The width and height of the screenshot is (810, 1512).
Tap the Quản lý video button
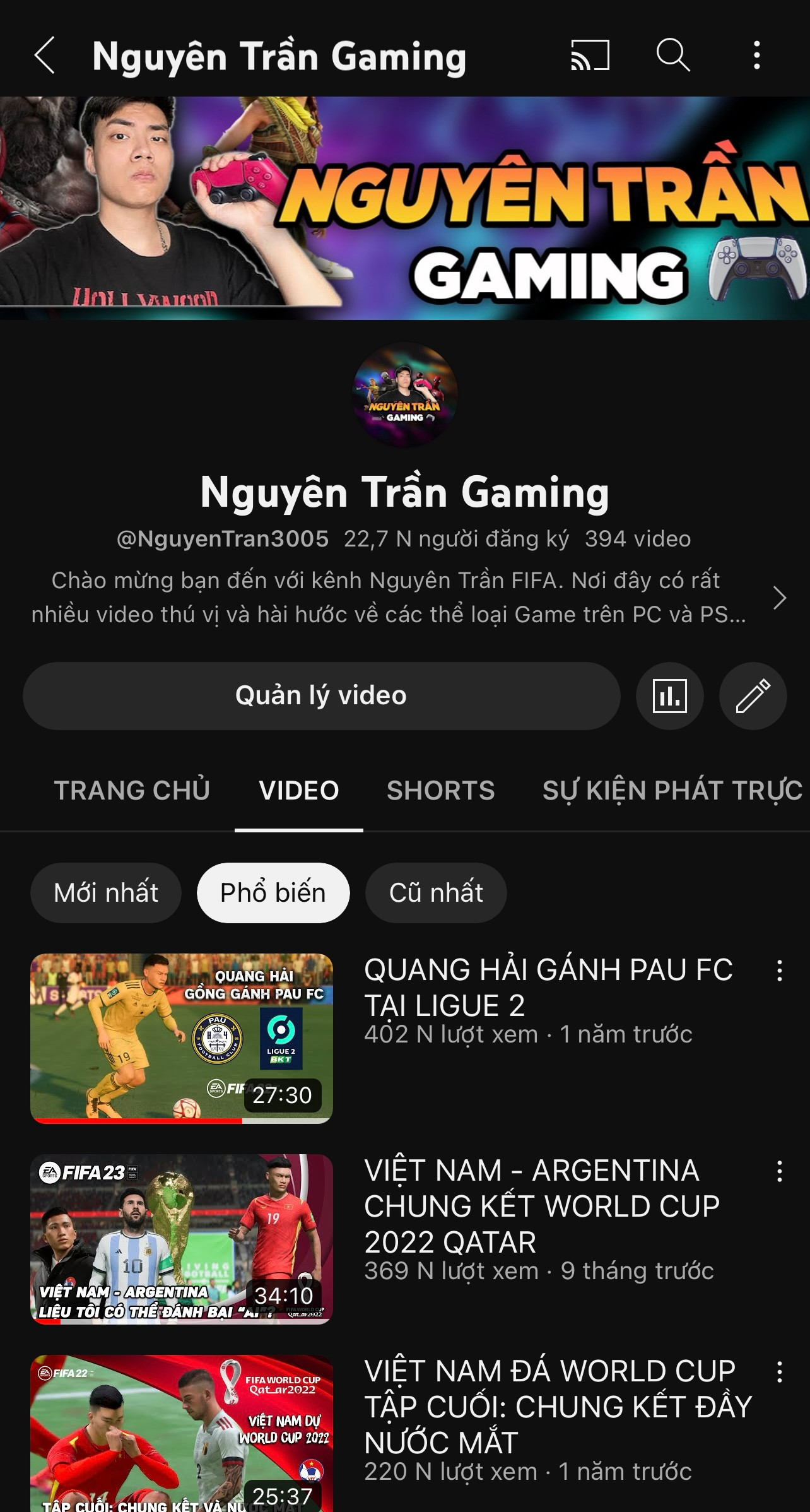(x=321, y=695)
